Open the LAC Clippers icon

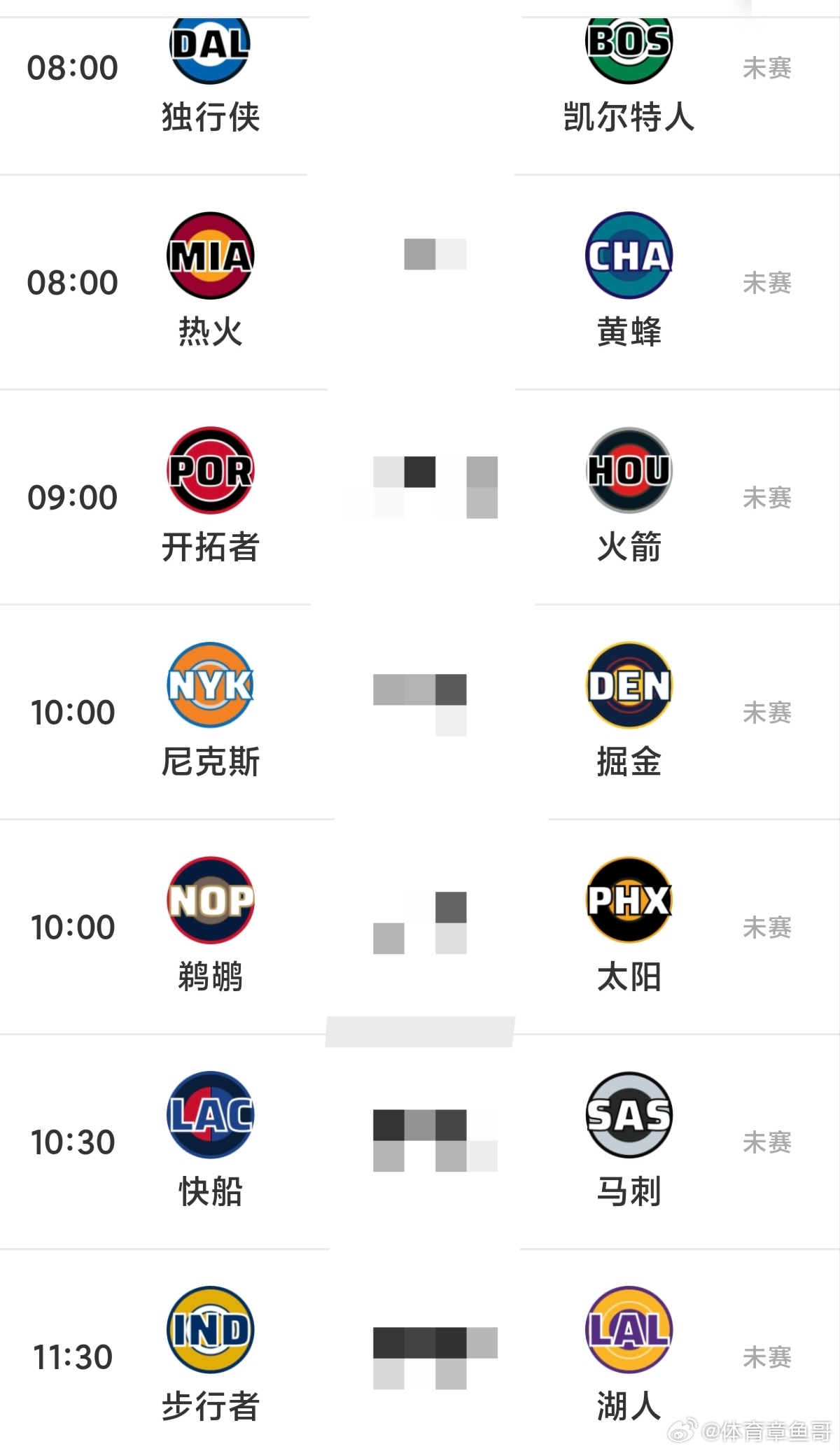pyautogui.click(x=209, y=1116)
